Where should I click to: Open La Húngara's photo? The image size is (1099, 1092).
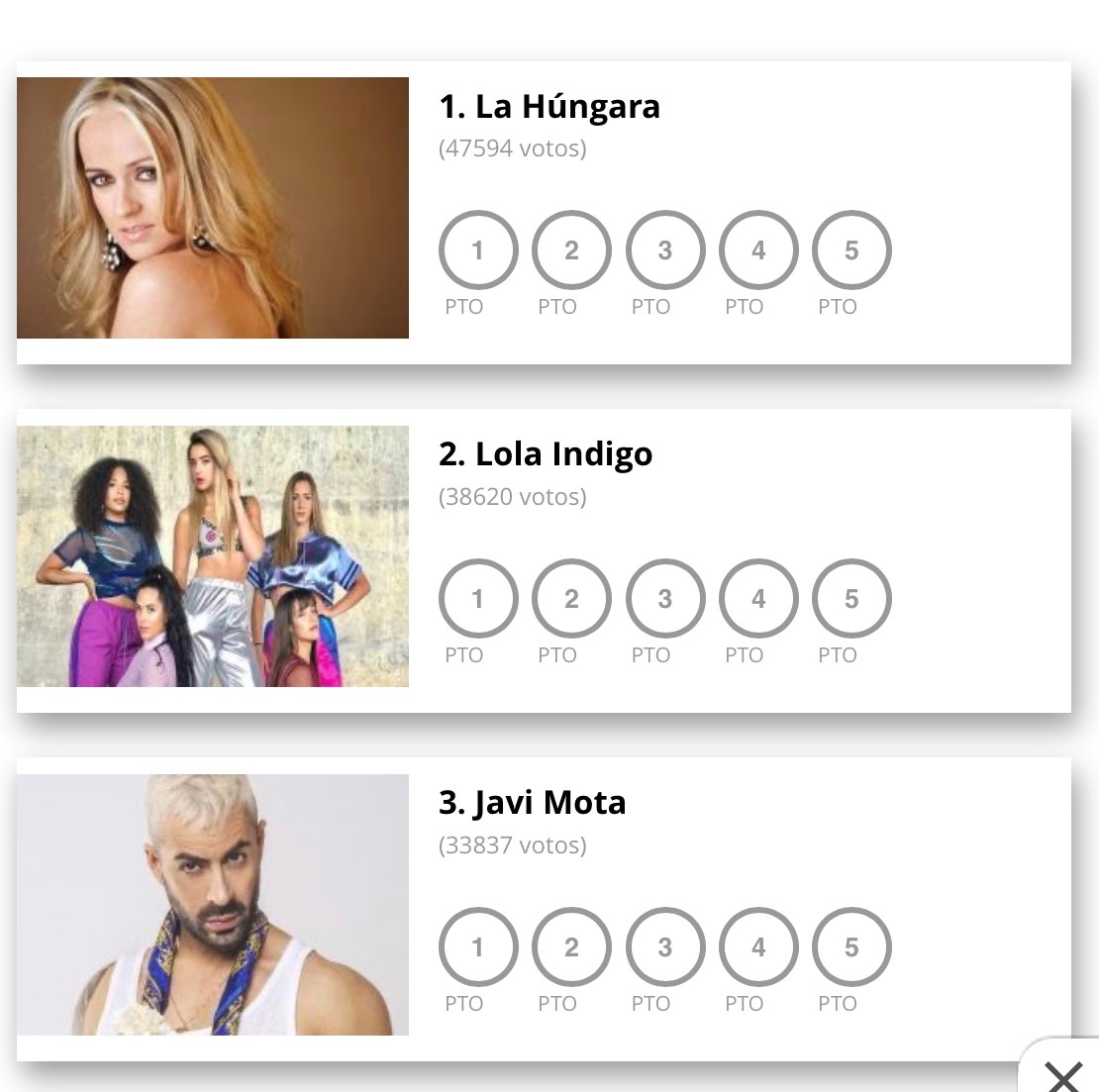(213, 208)
